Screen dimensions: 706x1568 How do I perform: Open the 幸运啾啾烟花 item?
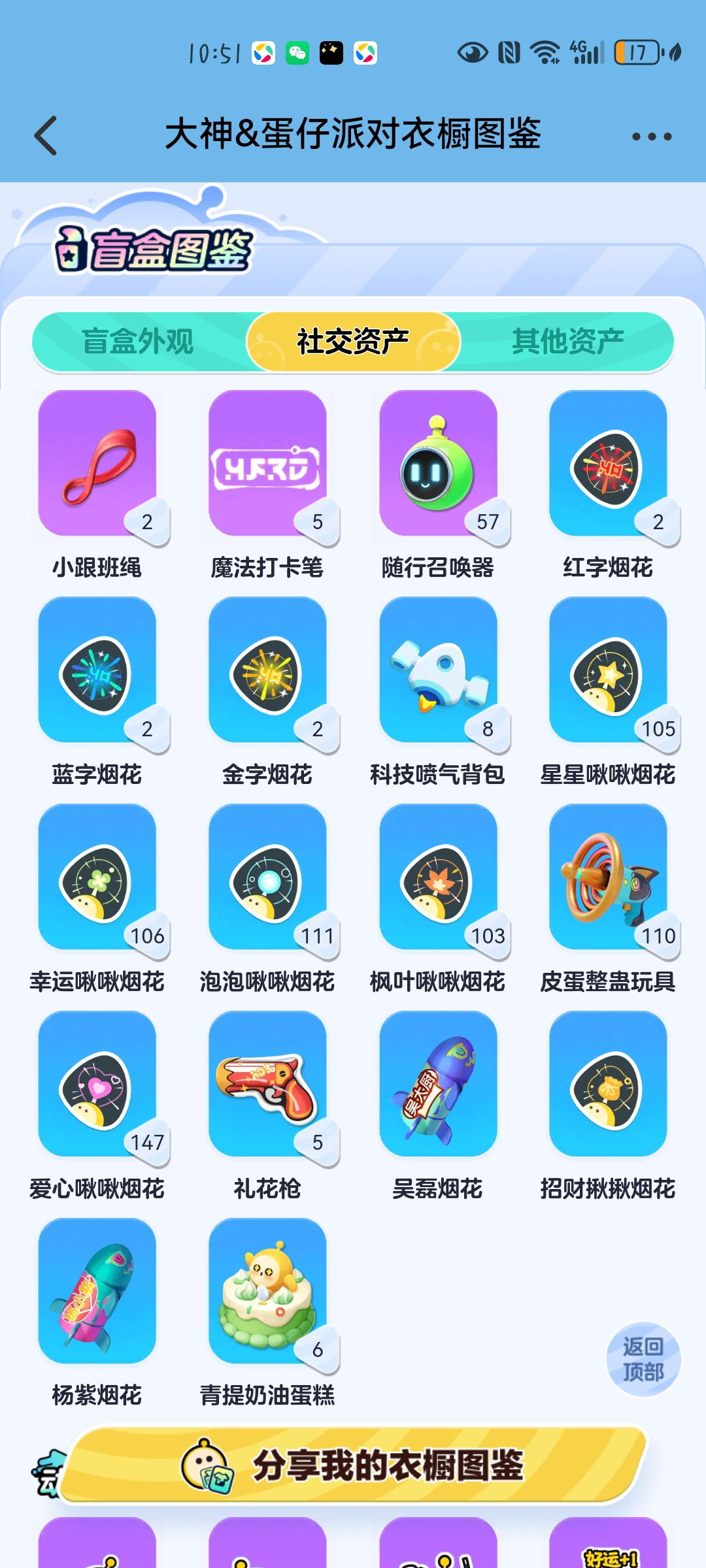pyautogui.click(x=97, y=877)
